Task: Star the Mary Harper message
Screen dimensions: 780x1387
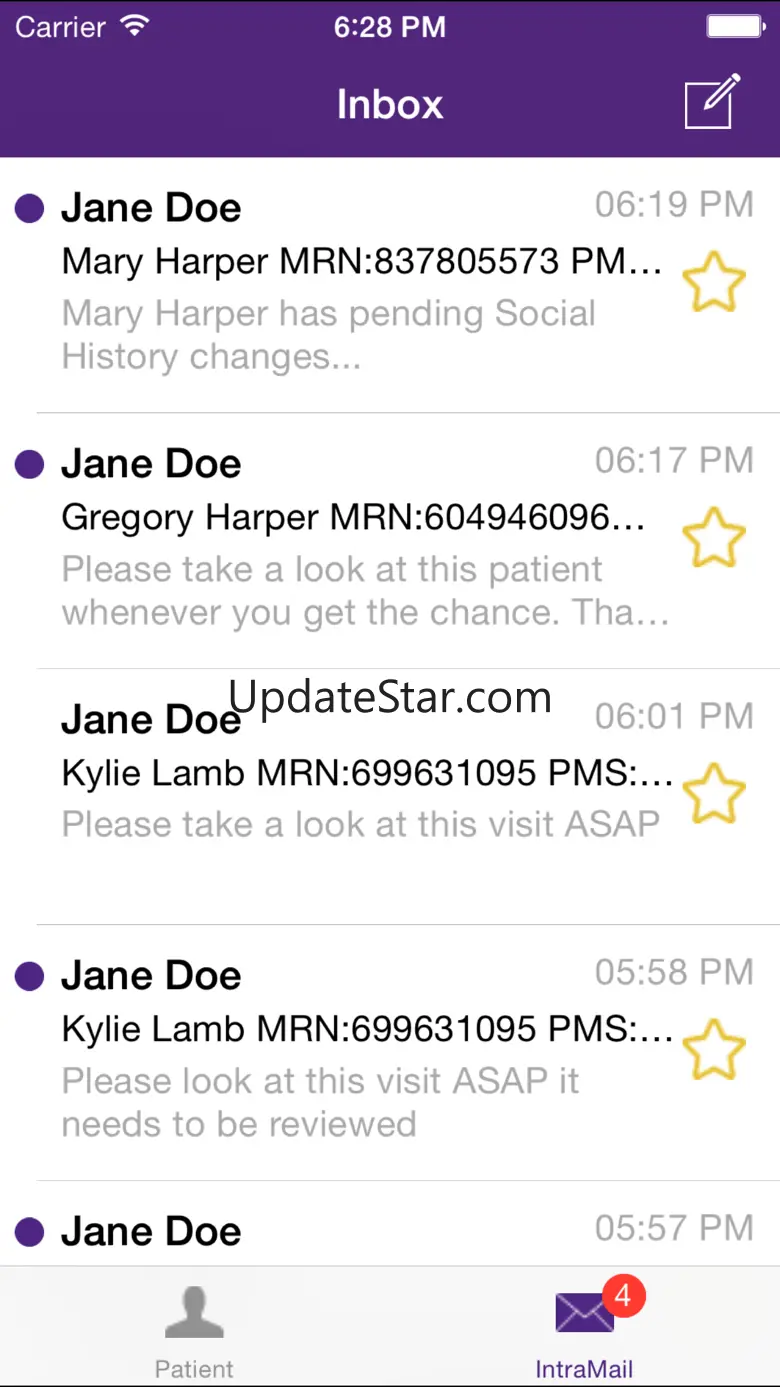Action: [714, 283]
